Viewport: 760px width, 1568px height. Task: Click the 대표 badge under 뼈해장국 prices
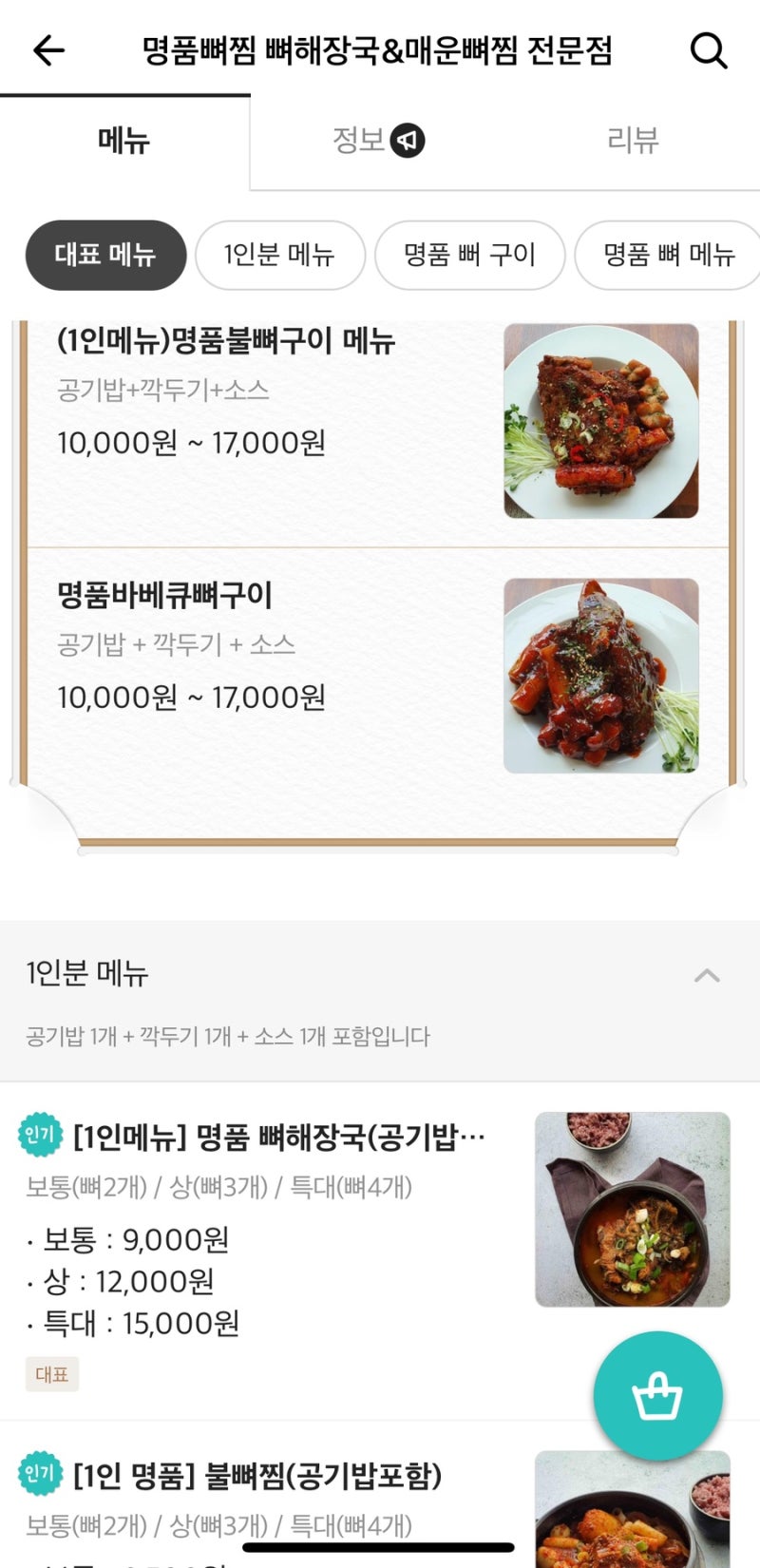[x=51, y=1374]
